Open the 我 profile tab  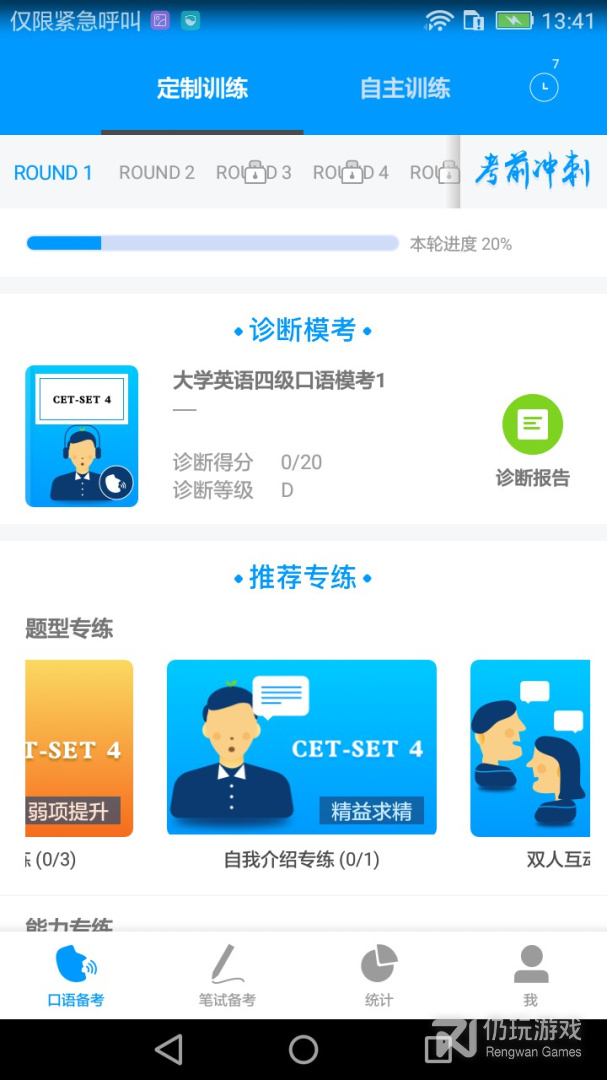[530, 975]
